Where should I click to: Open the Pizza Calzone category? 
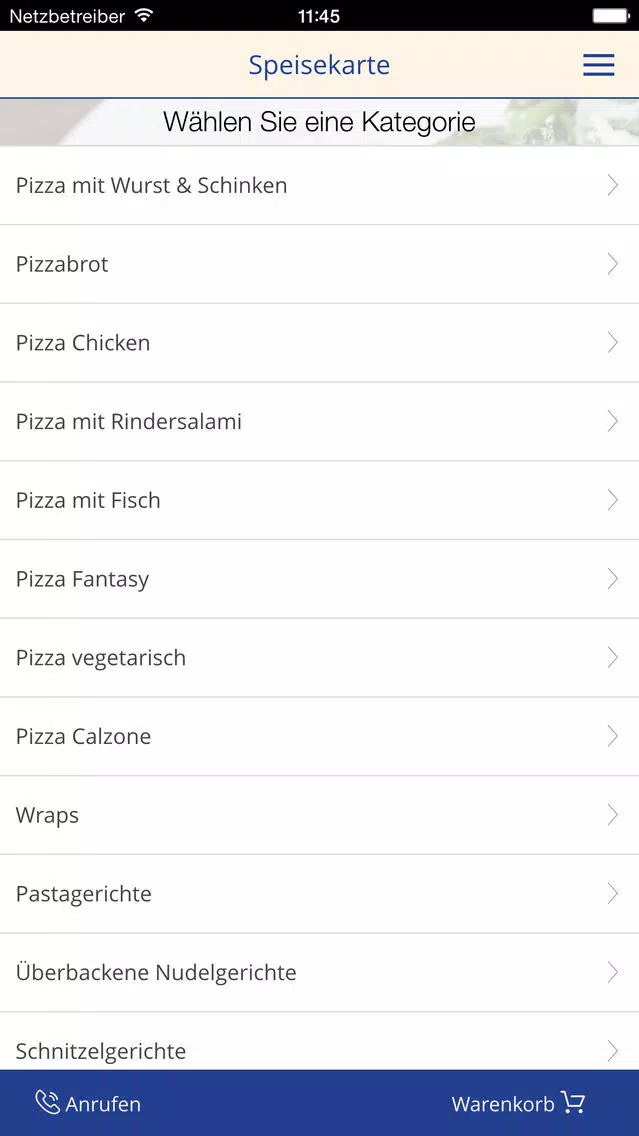tap(320, 736)
